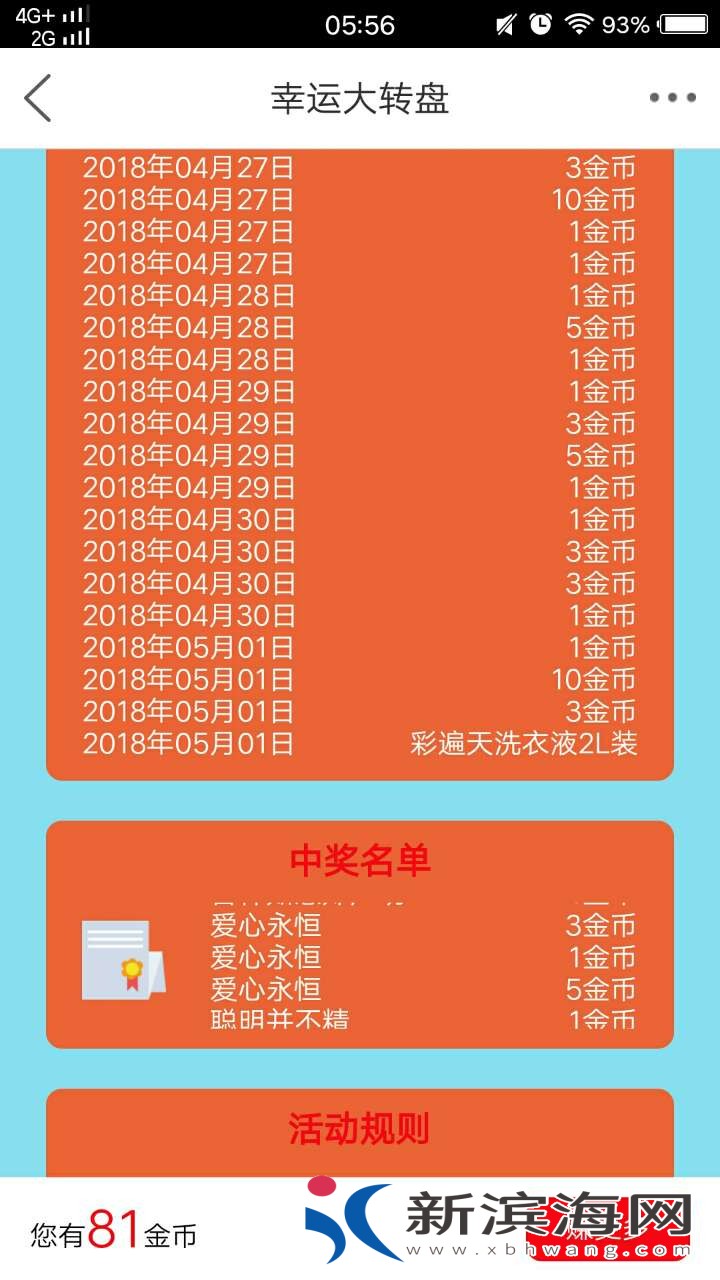The height and width of the screenshot is (1280, 720).
Task: Go back from the 幸运大转盘 page
Action: click(38, 98)
